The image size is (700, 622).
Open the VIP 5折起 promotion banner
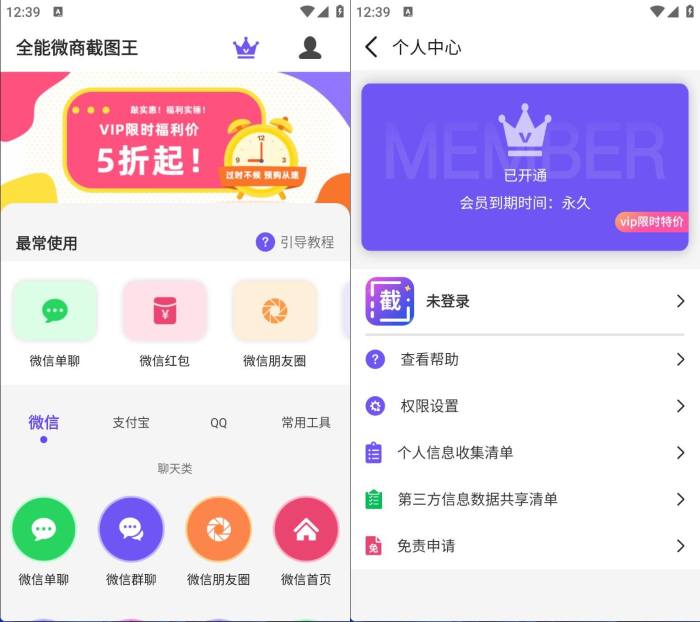click(x=175, y=142)
